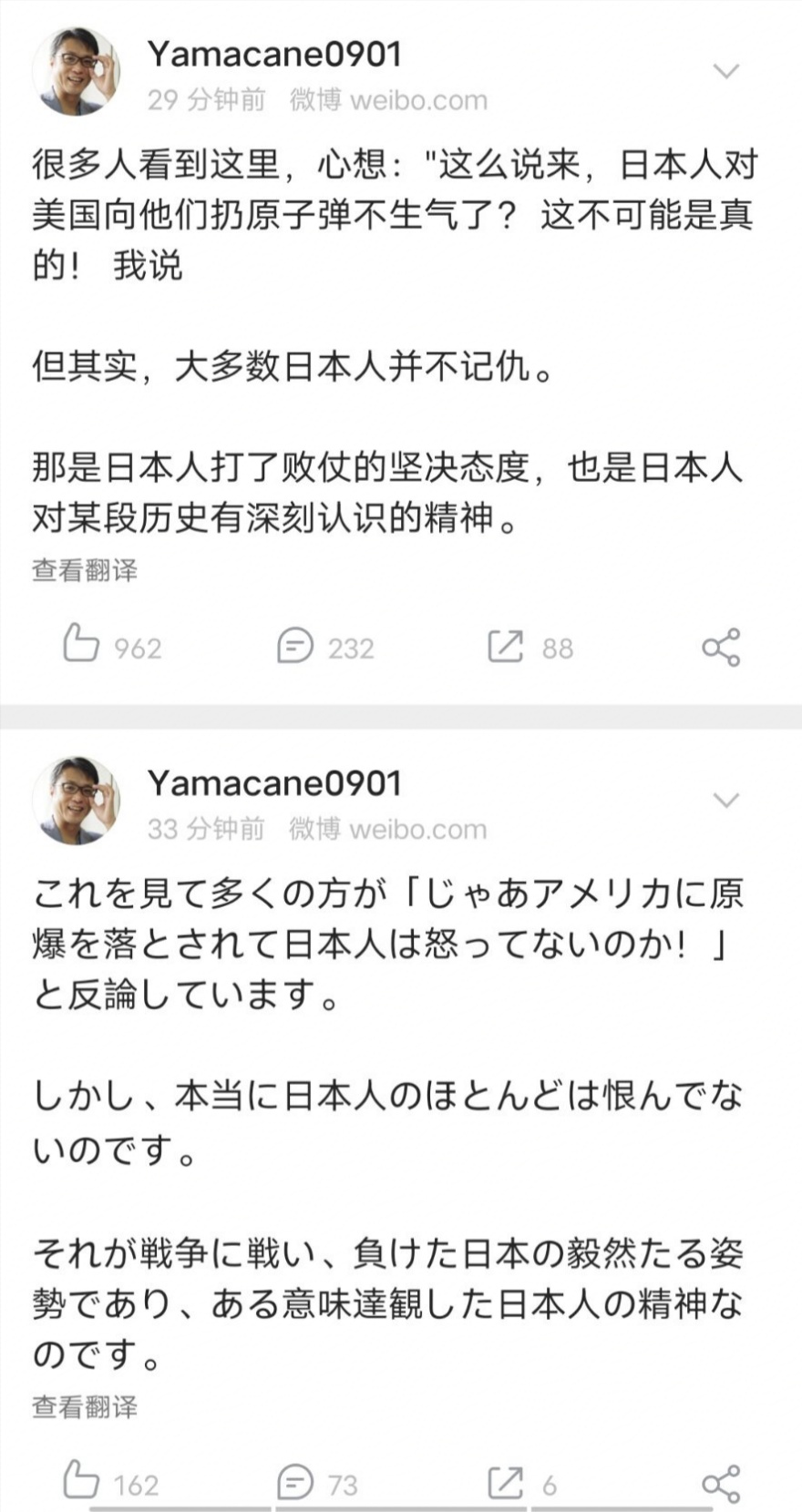Open Yamacane0901 avatar on 33 分钟前 post

(77, 801)
